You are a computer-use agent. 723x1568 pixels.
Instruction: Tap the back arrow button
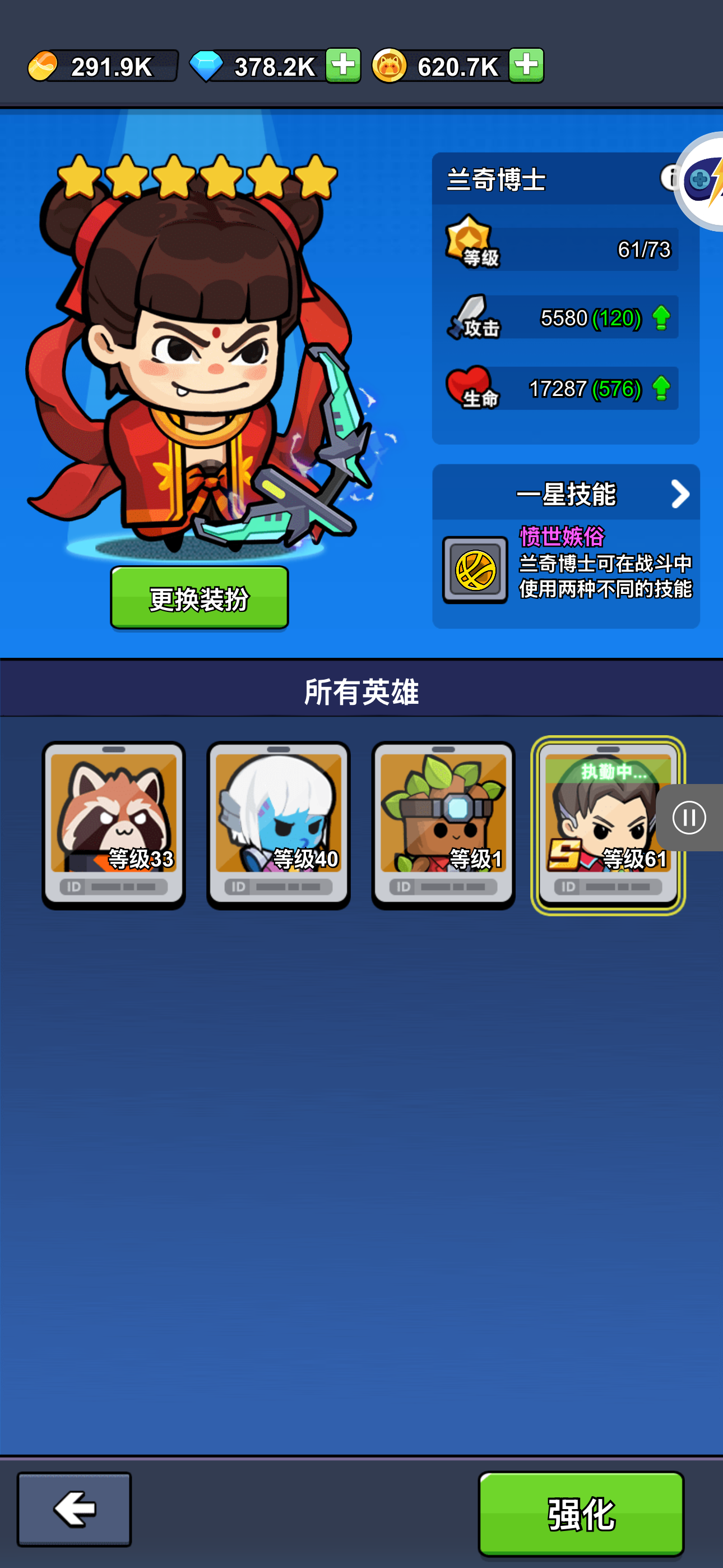(74, 1509)
